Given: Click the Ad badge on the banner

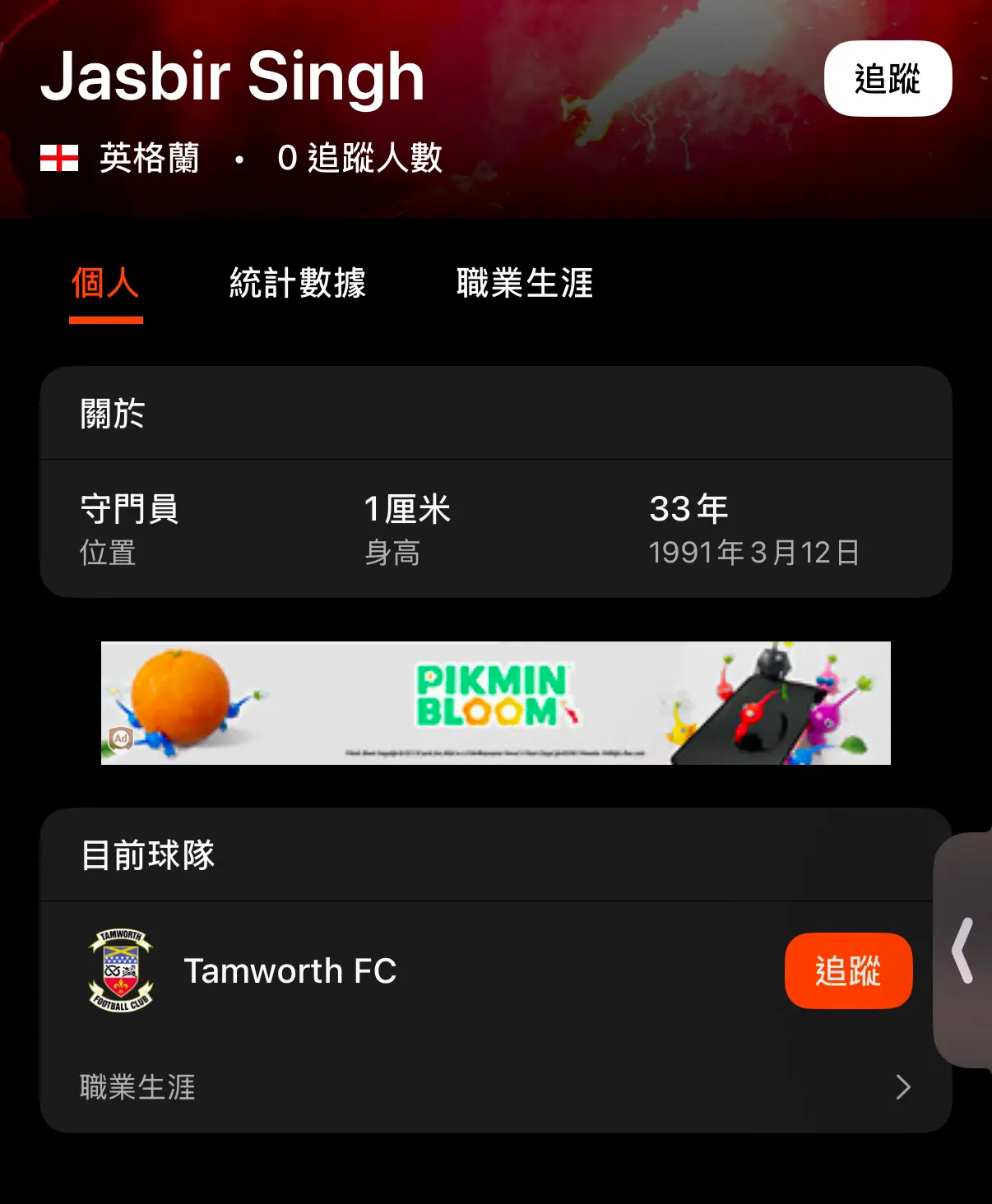Looking at the screenshot, I should point(120,739).
